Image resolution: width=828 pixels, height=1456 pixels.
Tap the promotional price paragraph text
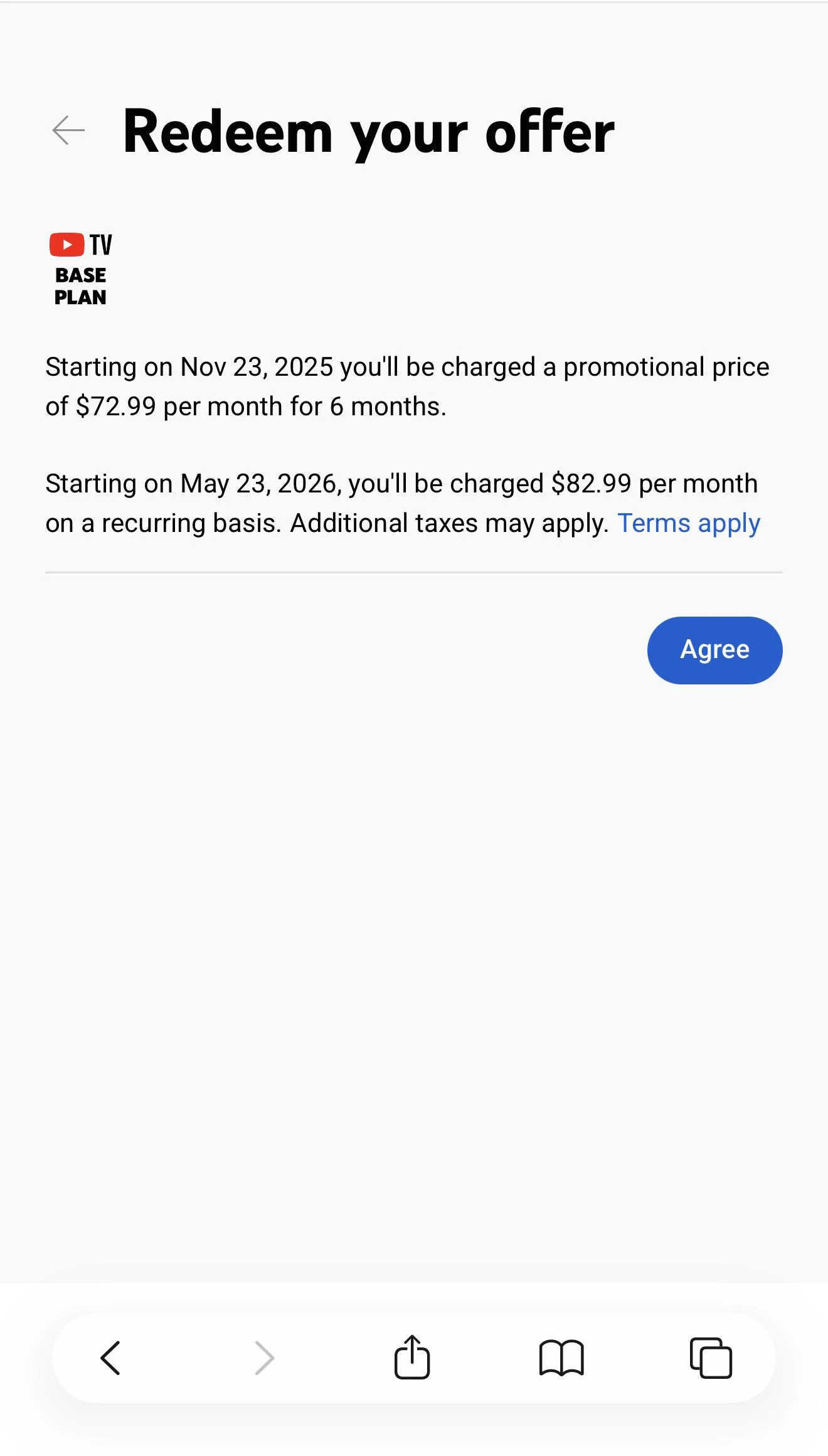tap(408, 386)
